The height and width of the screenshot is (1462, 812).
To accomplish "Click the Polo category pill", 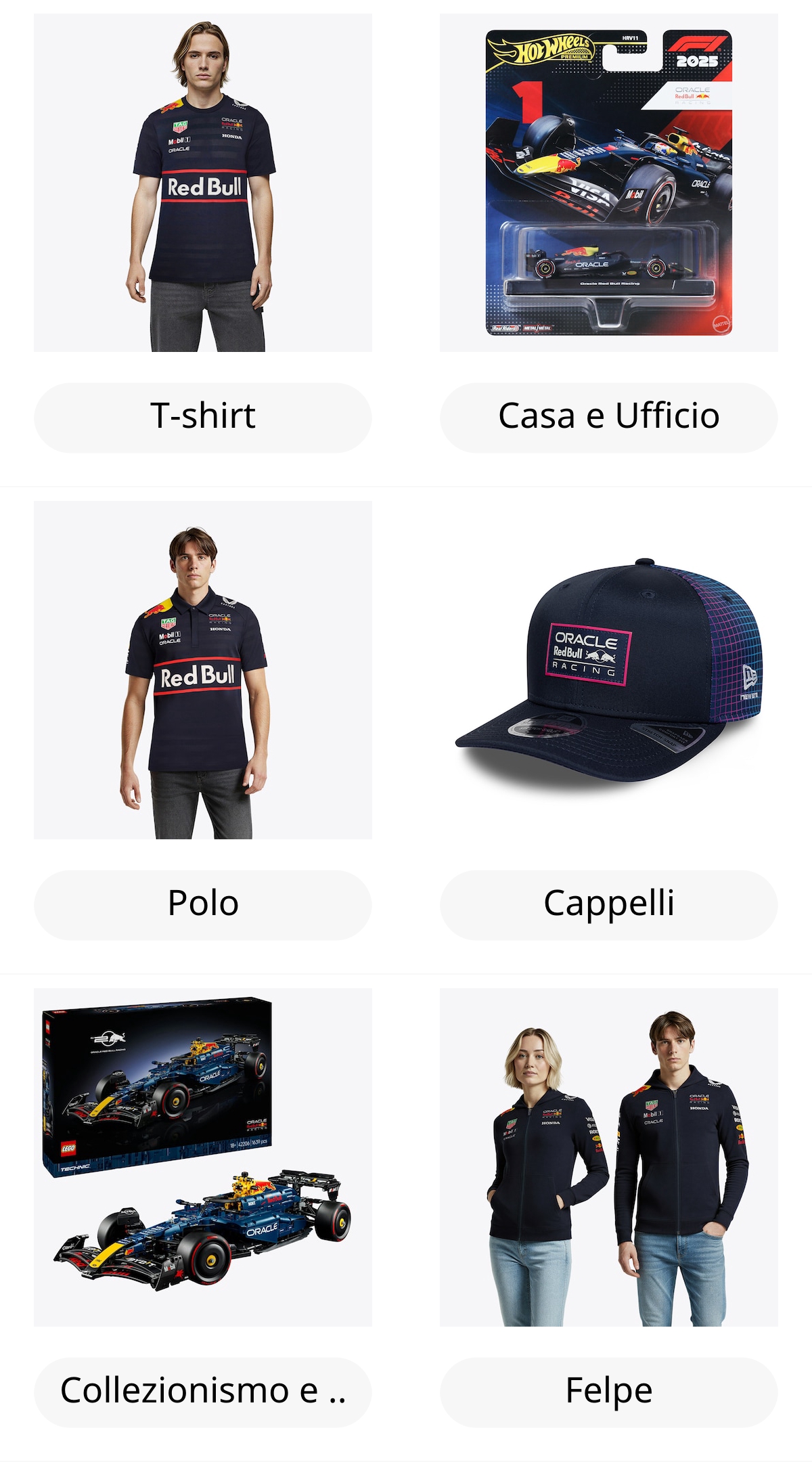I will (202, 902).
